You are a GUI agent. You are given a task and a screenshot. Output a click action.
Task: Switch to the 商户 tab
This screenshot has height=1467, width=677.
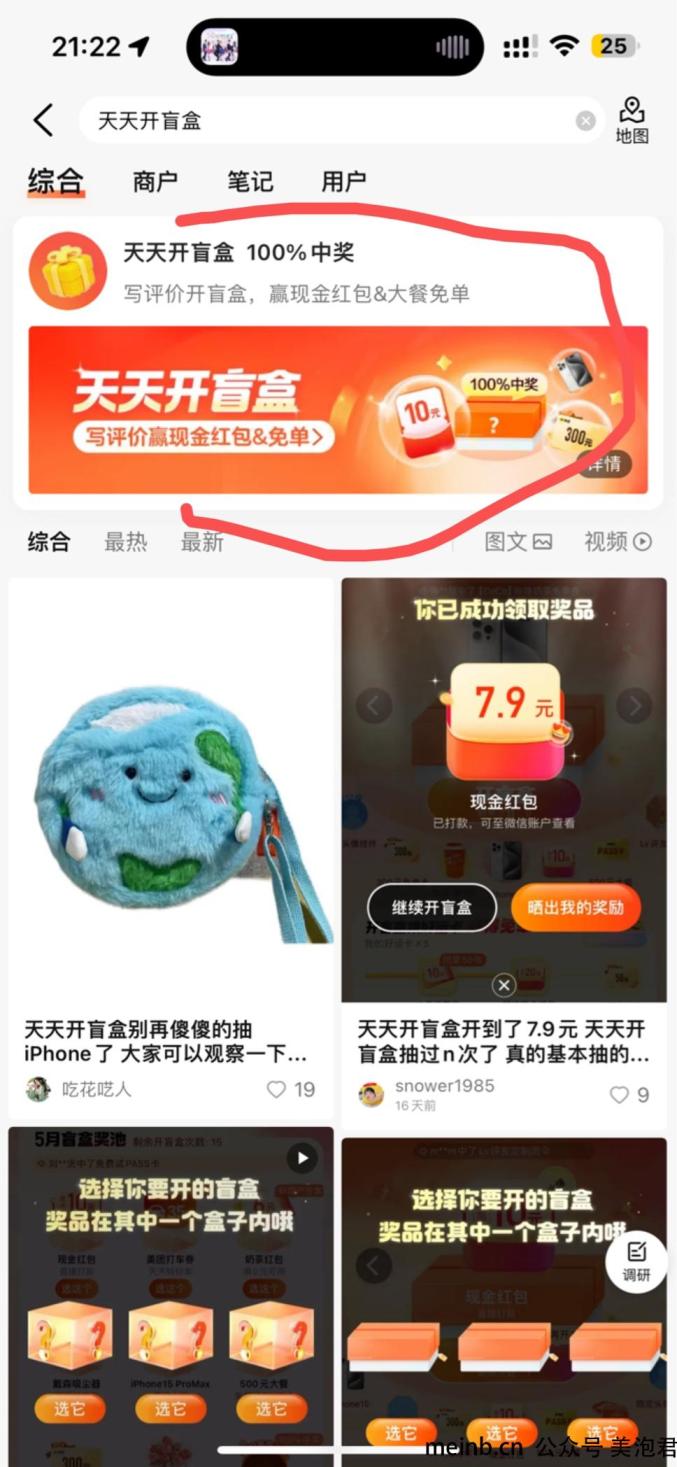[x=155, y=181]
